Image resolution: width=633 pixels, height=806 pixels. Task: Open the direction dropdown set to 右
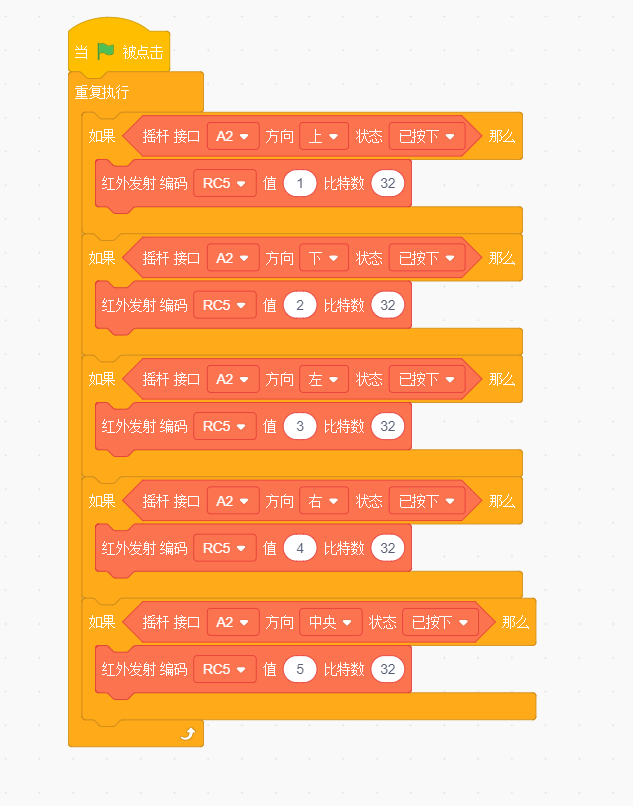tap(324, 501)
